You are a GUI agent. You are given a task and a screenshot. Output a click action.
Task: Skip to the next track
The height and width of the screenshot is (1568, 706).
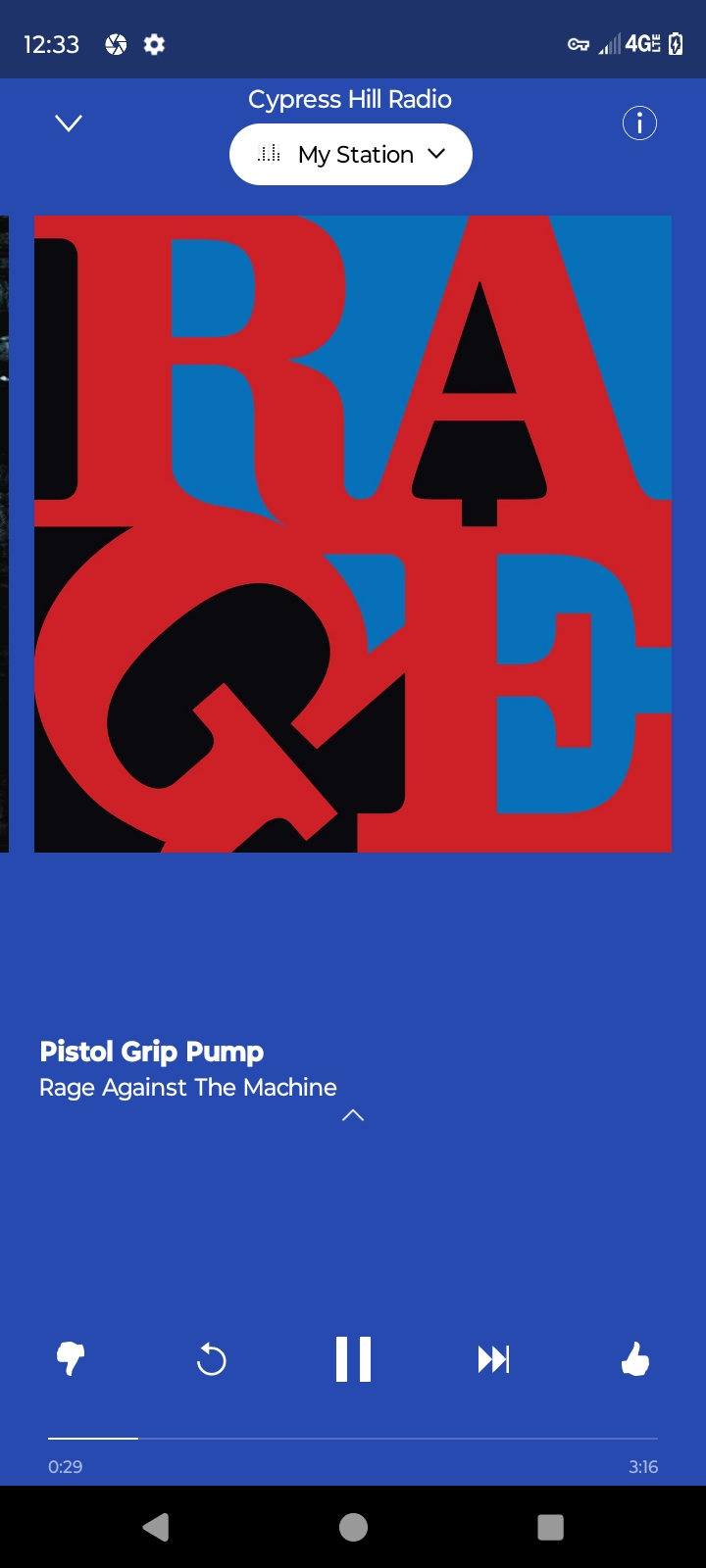pos(493,1359)
